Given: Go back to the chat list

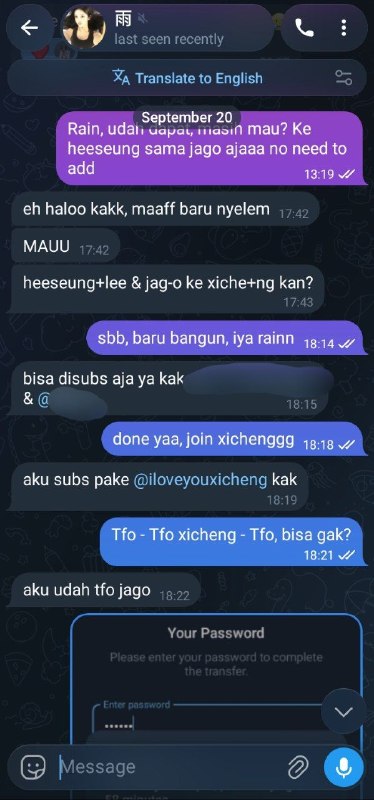Looking at the screenshot, I should (x=30, y=29).
